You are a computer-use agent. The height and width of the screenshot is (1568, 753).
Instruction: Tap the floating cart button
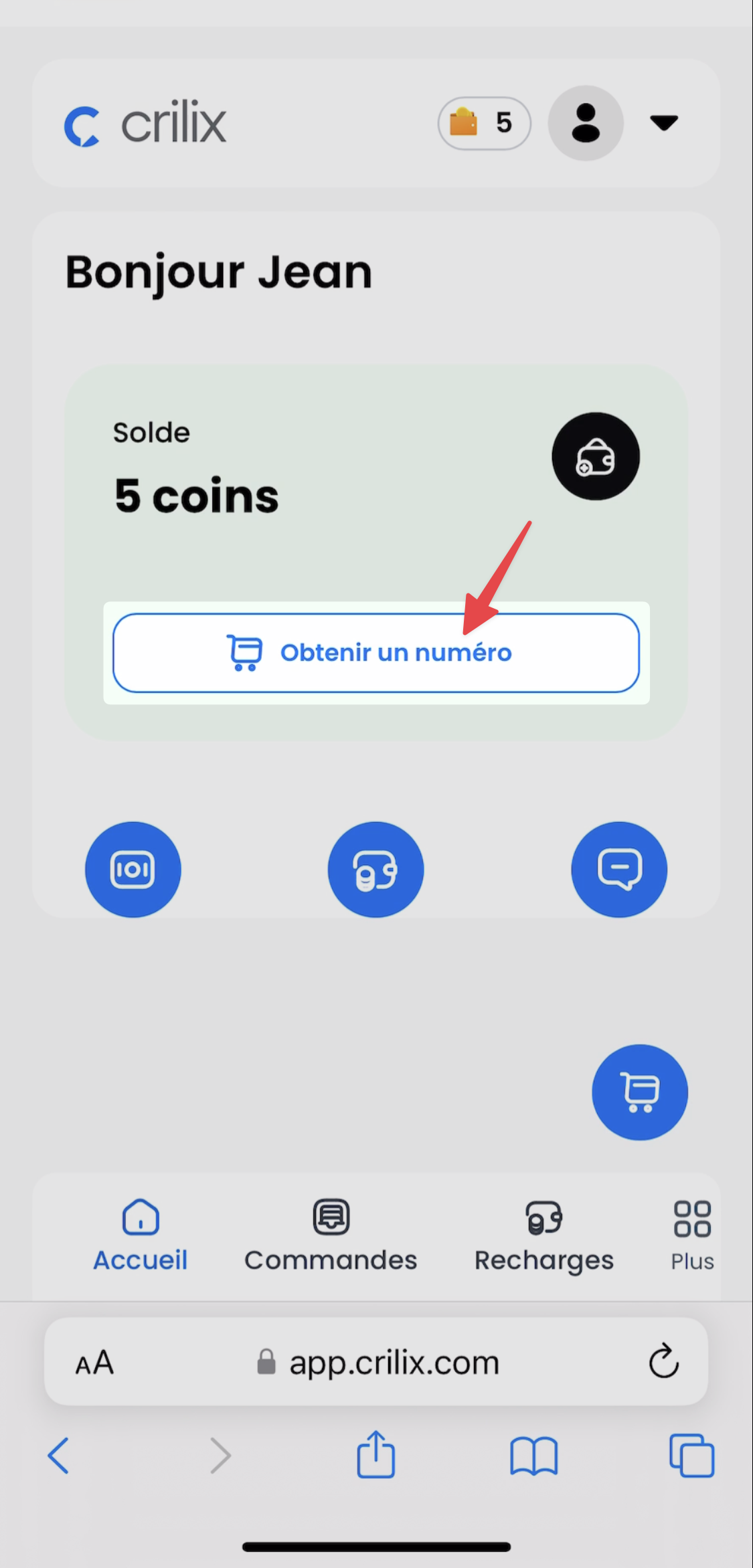640,1092
